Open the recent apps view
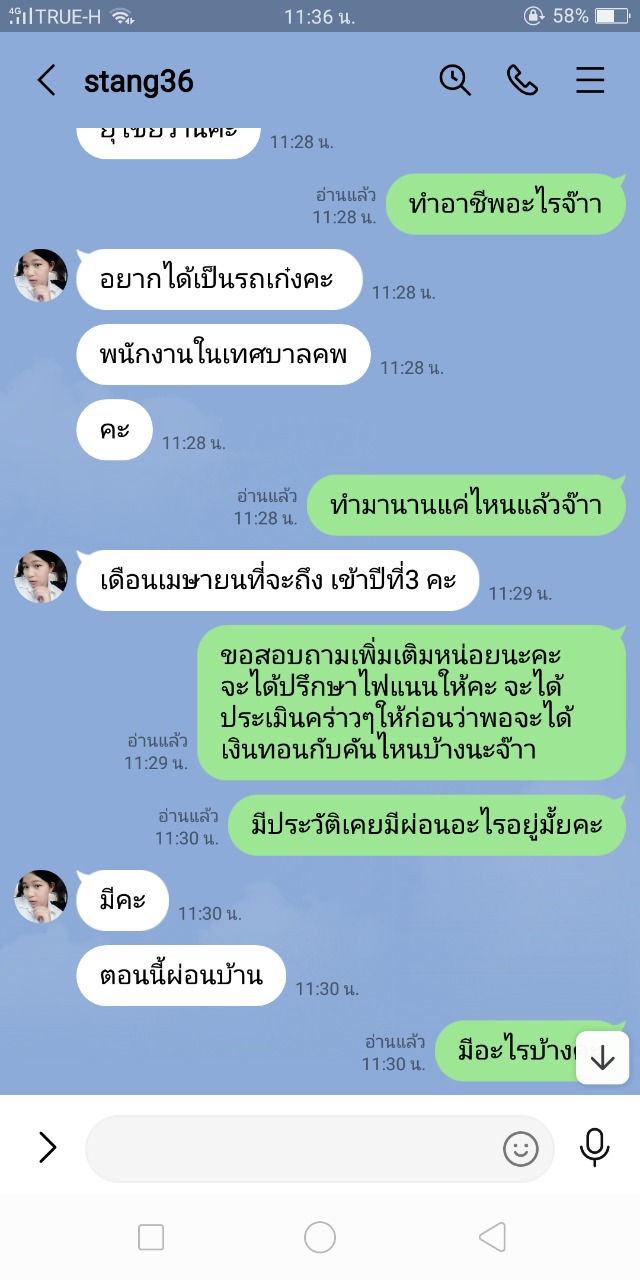Viewport: 640px width, 1280px height. (151, 1238)
